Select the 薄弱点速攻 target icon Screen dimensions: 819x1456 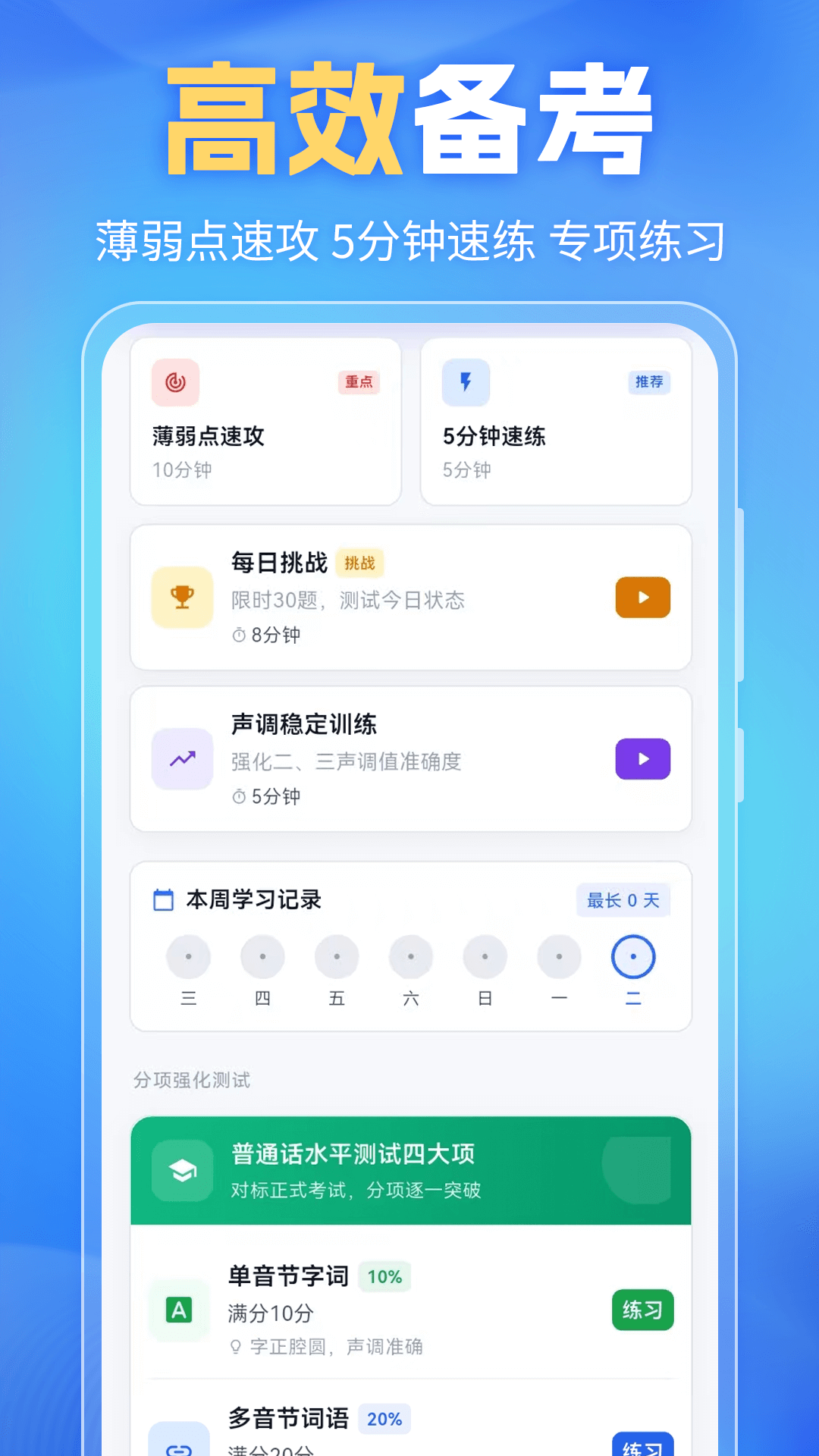coord(175,383)
